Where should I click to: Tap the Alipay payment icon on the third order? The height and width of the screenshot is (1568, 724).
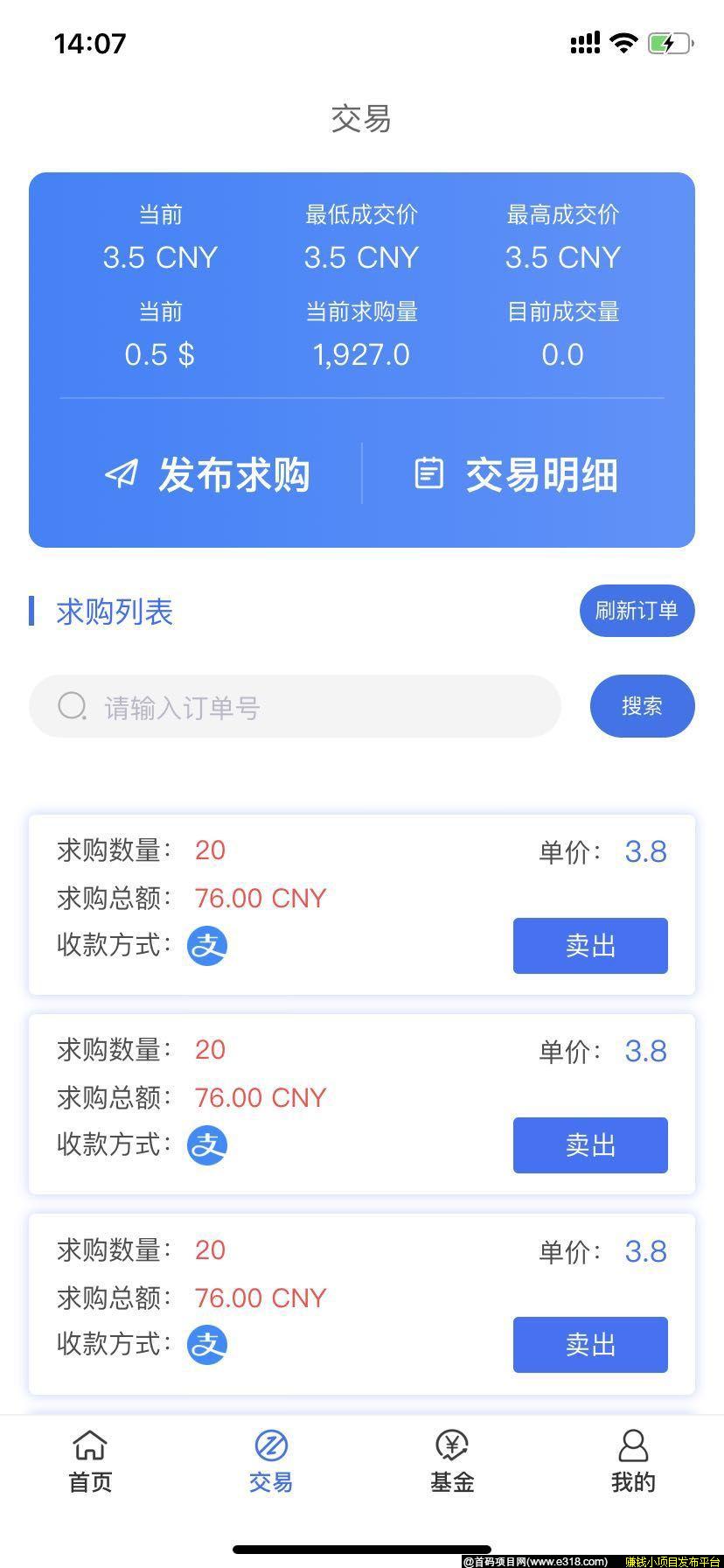pos(206,1345)
